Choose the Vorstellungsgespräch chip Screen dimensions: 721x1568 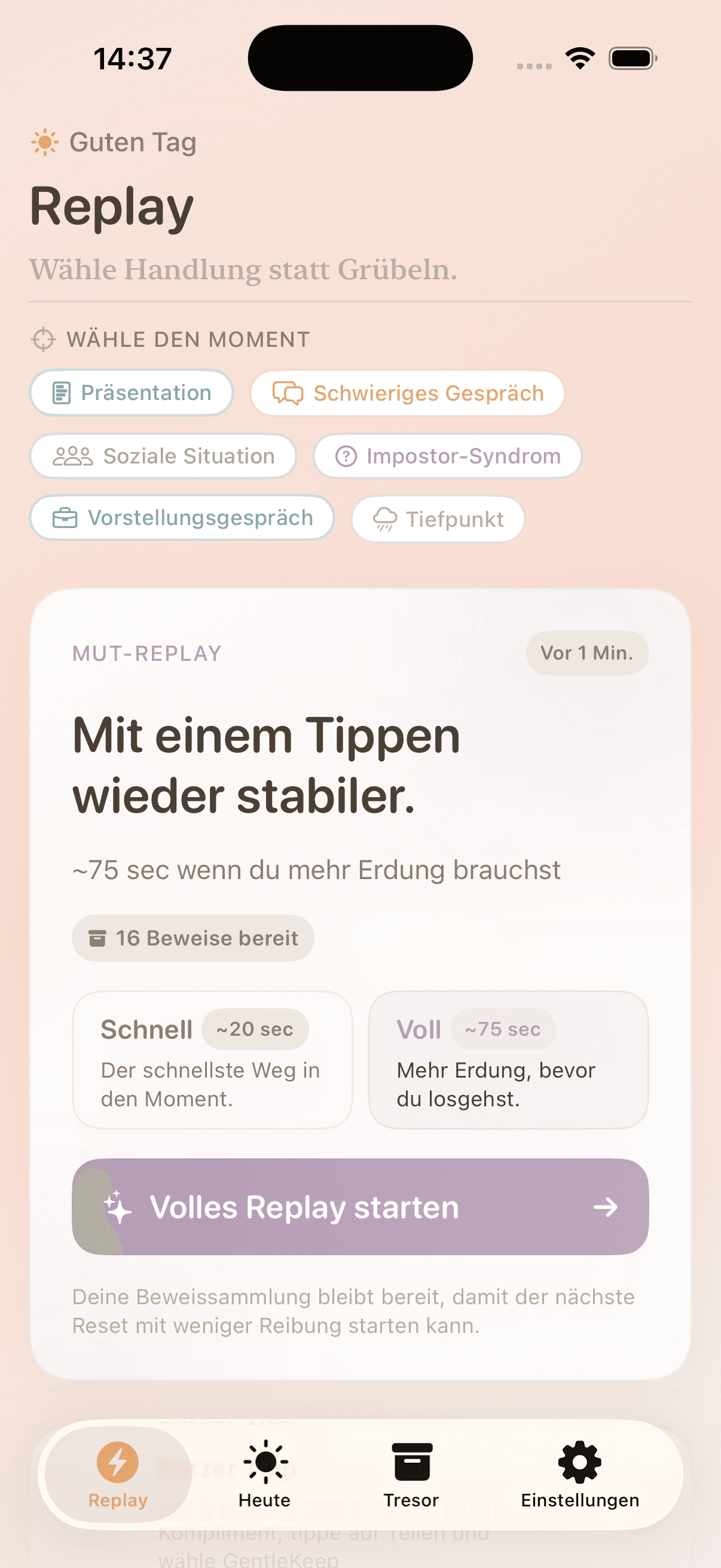(182, 518)
